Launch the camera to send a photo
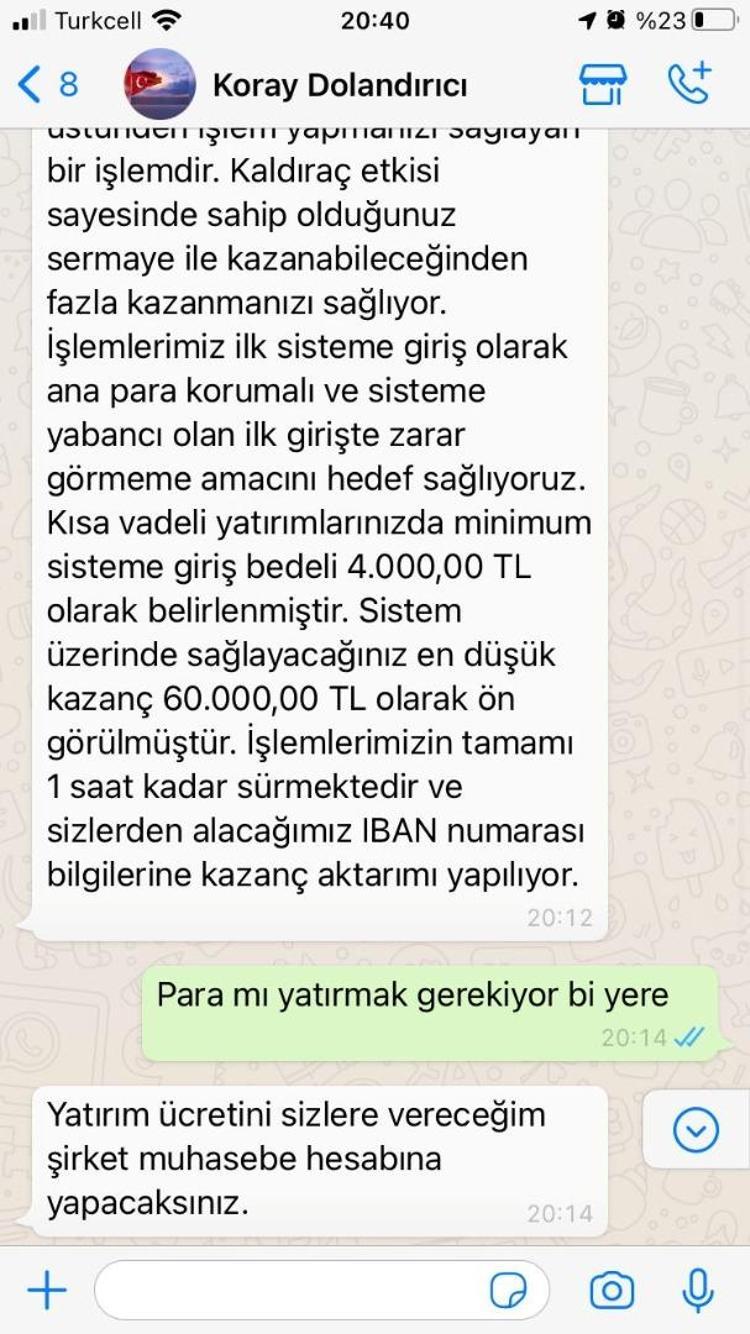 [x=611, y=1290]
